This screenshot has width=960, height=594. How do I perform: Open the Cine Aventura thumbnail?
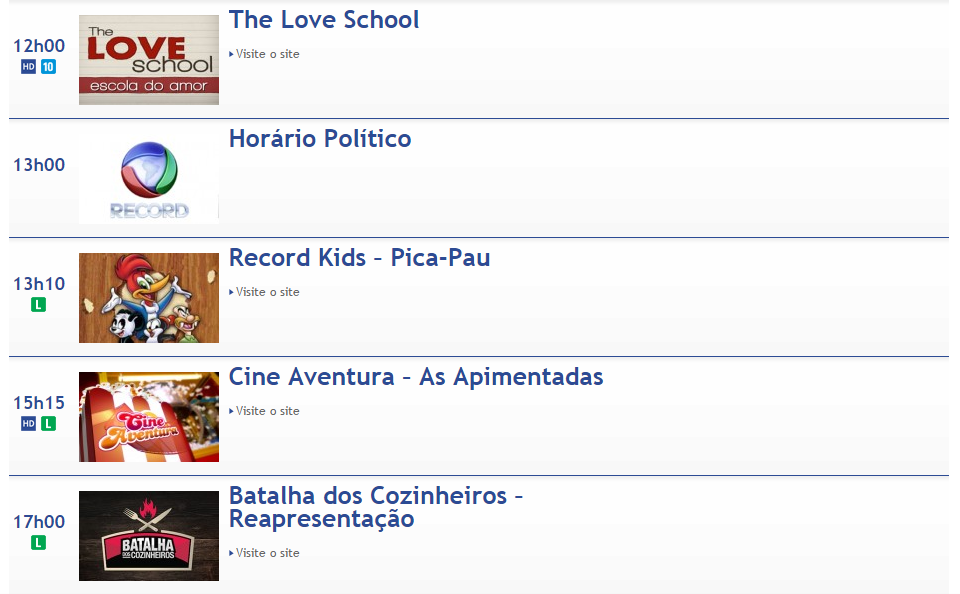149,417
